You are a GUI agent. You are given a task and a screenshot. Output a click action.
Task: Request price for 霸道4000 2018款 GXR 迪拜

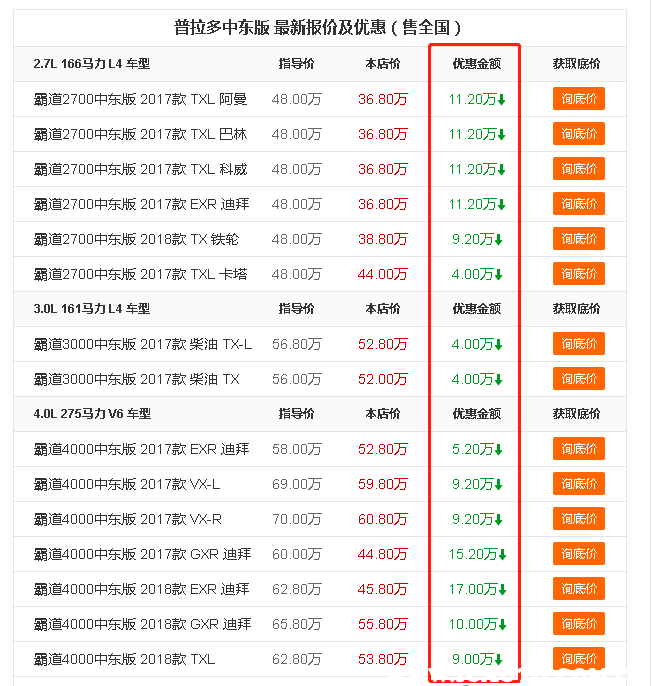click(578, 624)
